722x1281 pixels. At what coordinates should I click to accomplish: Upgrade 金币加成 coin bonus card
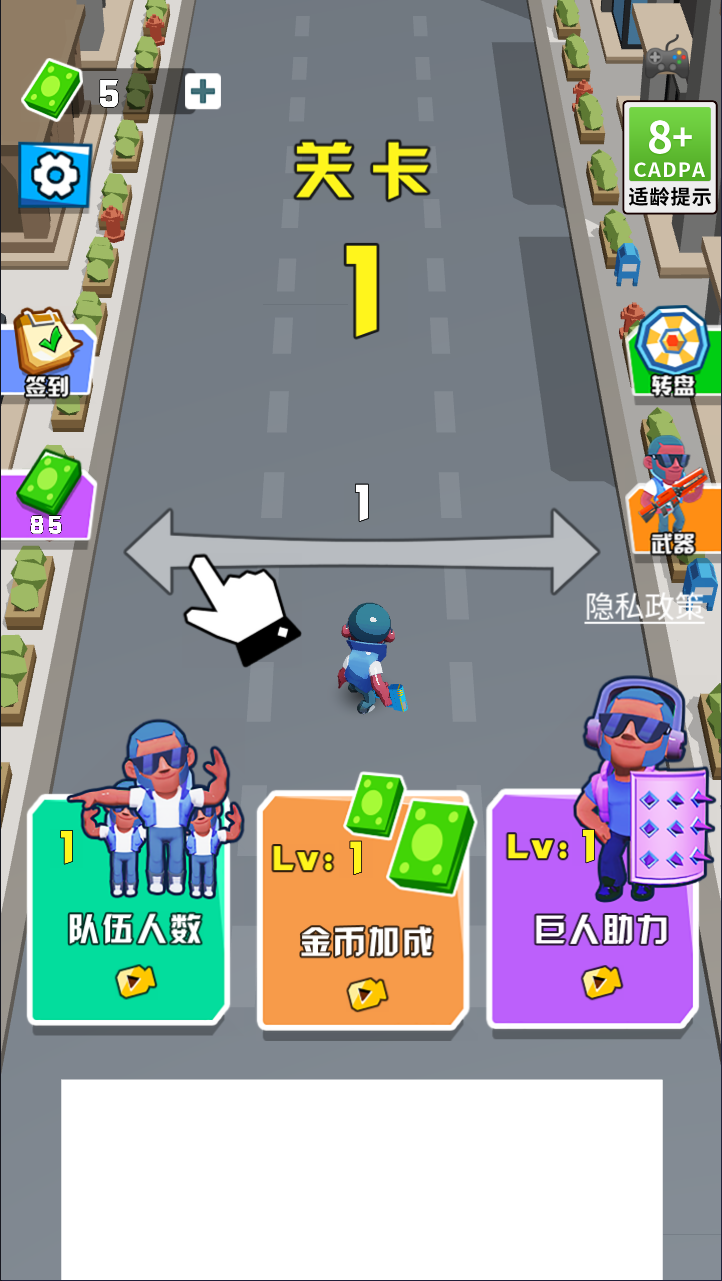click(364, 909)
